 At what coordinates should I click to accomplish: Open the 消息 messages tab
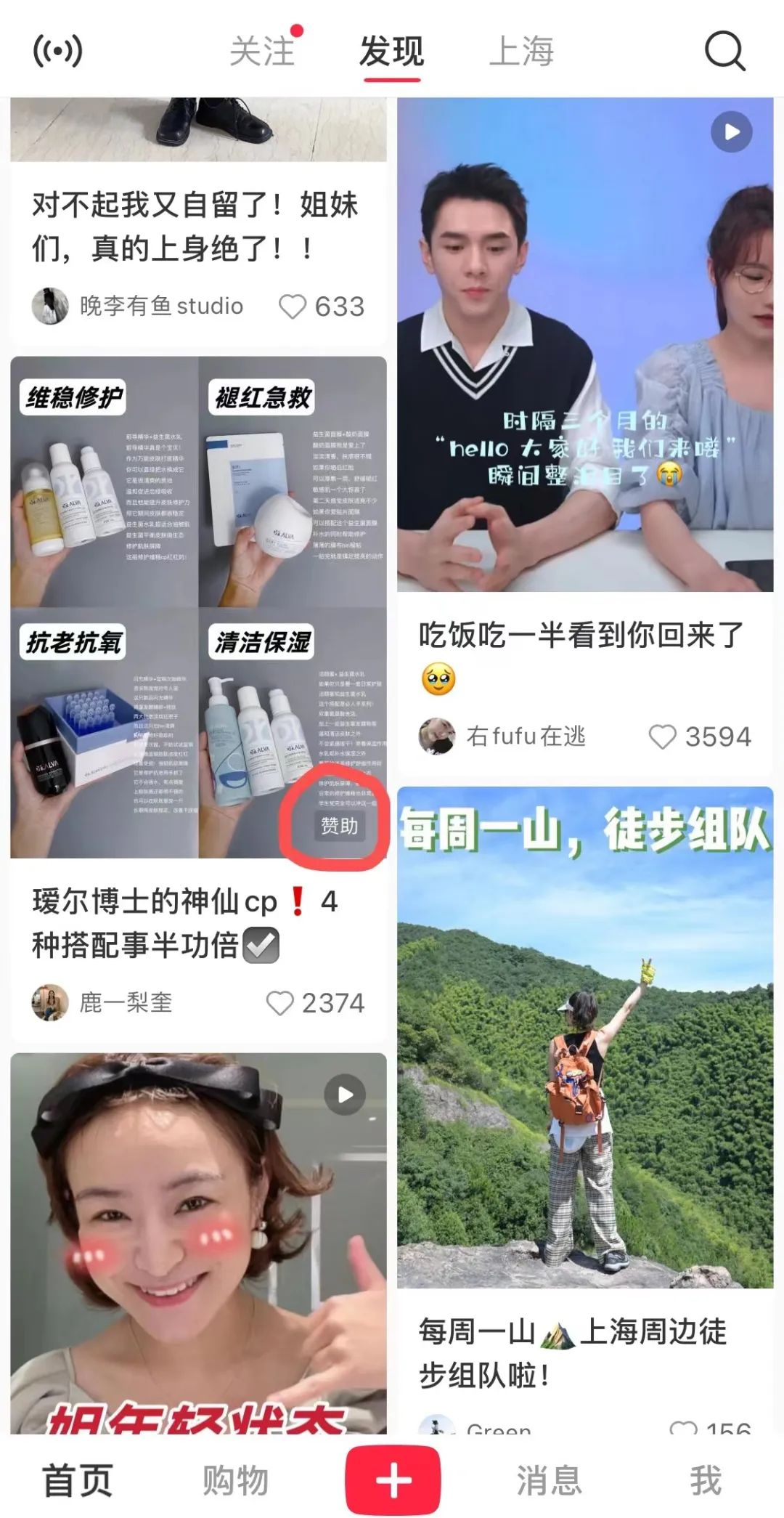click(x=550, y=1480)
